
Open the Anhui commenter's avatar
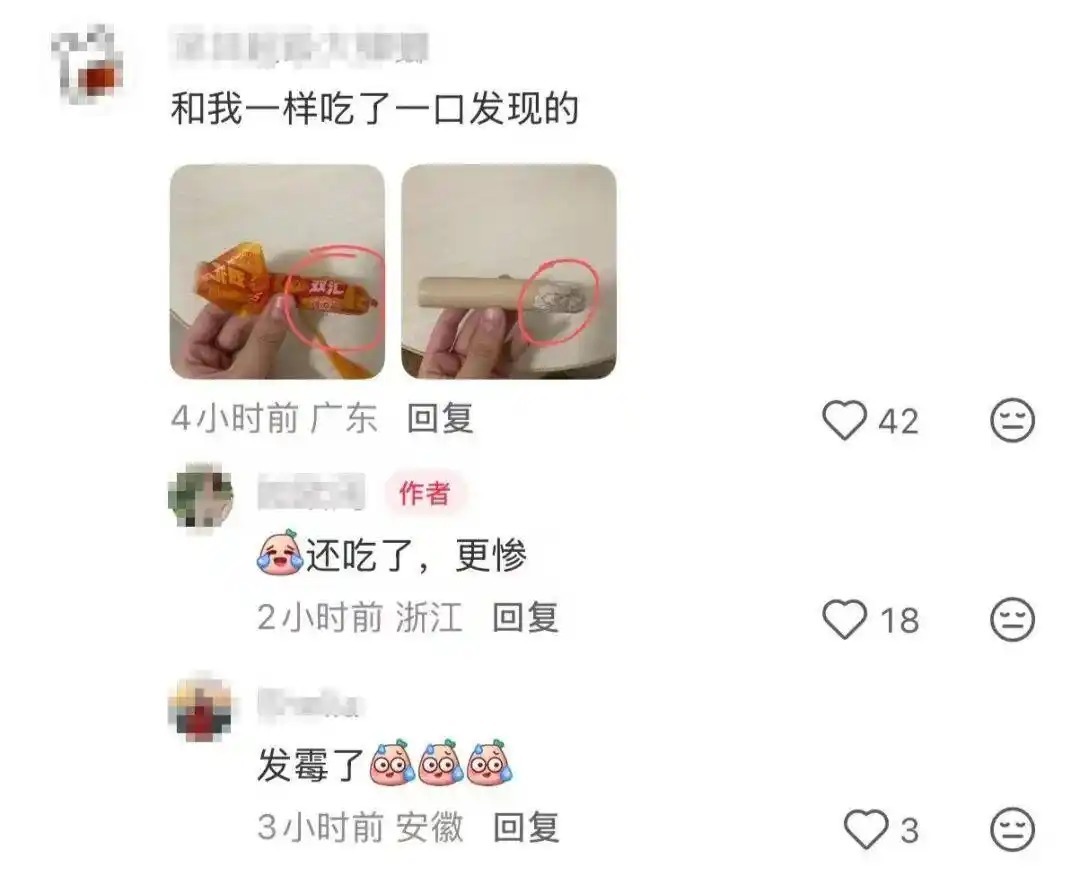[200, 709]
